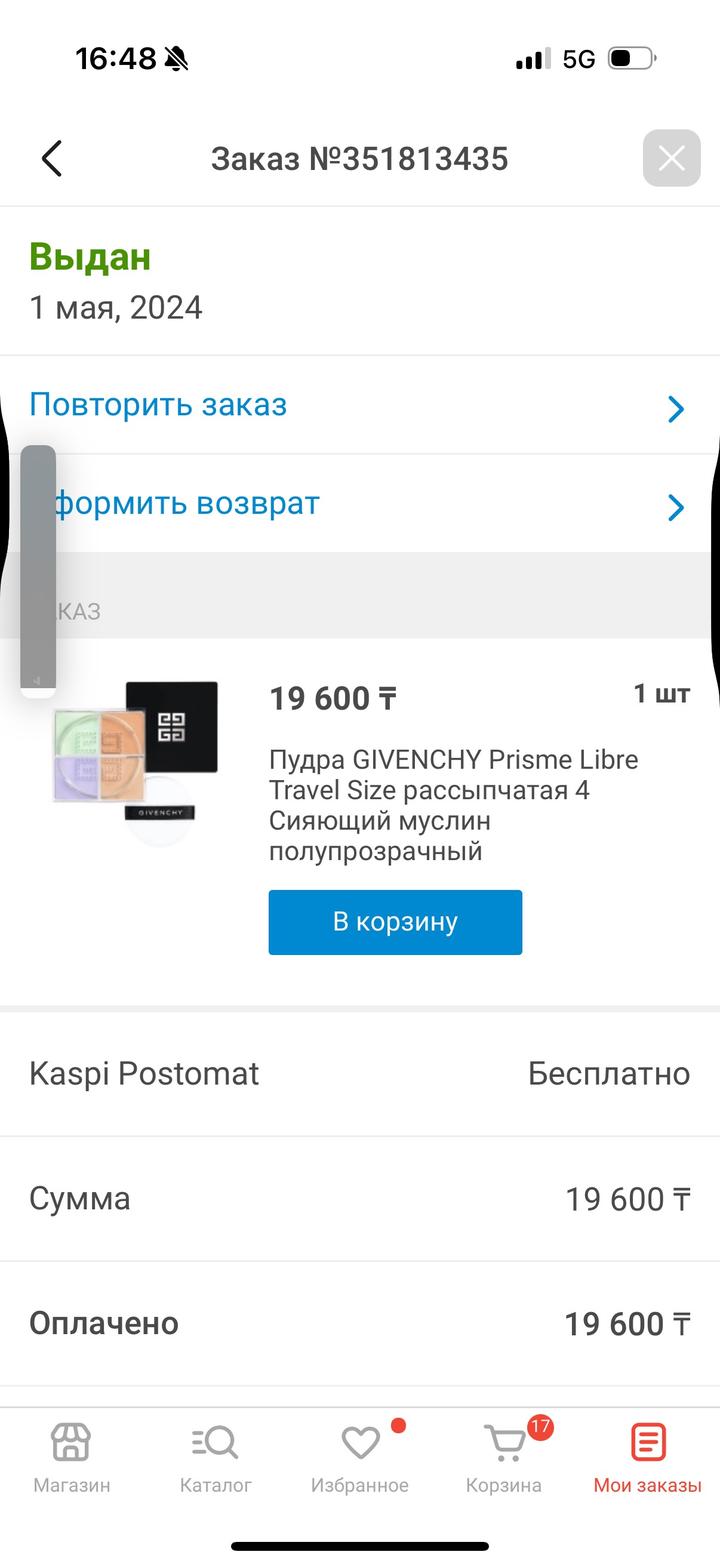Open the Корзина tab

504,1457
